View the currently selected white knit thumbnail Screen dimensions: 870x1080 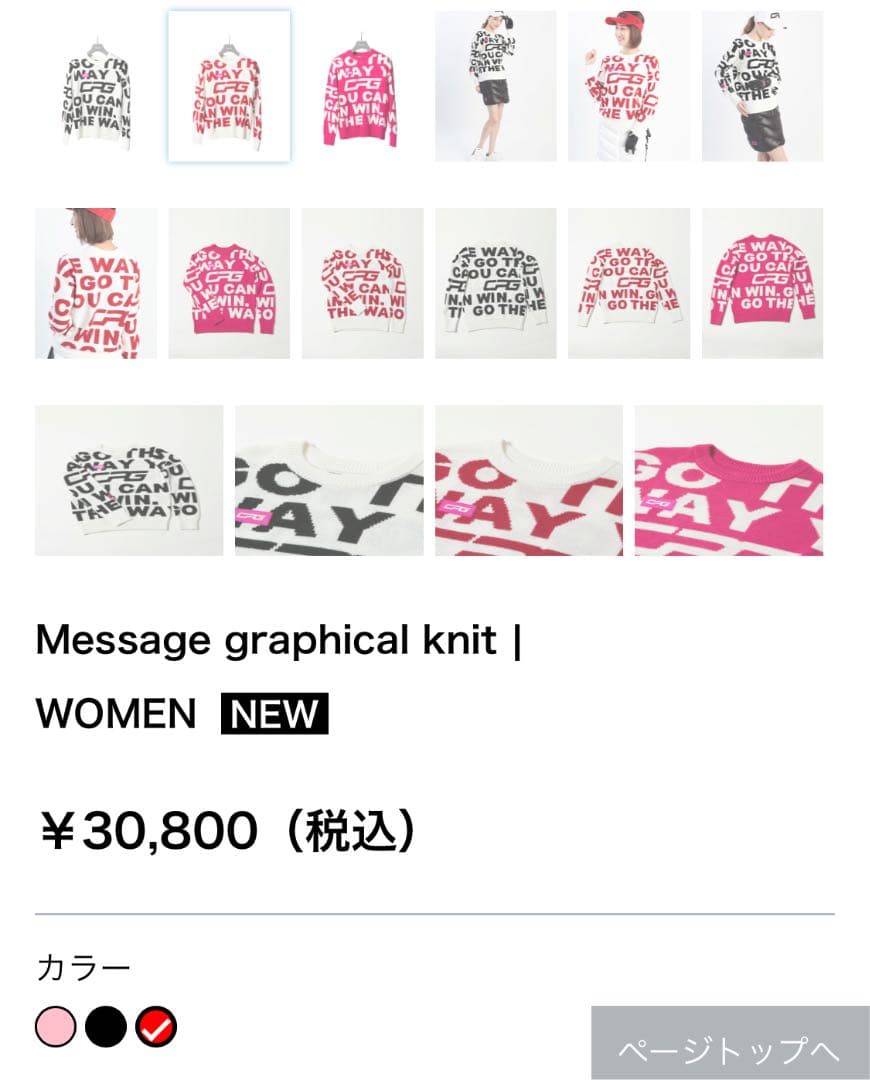(x=230, y=85)
